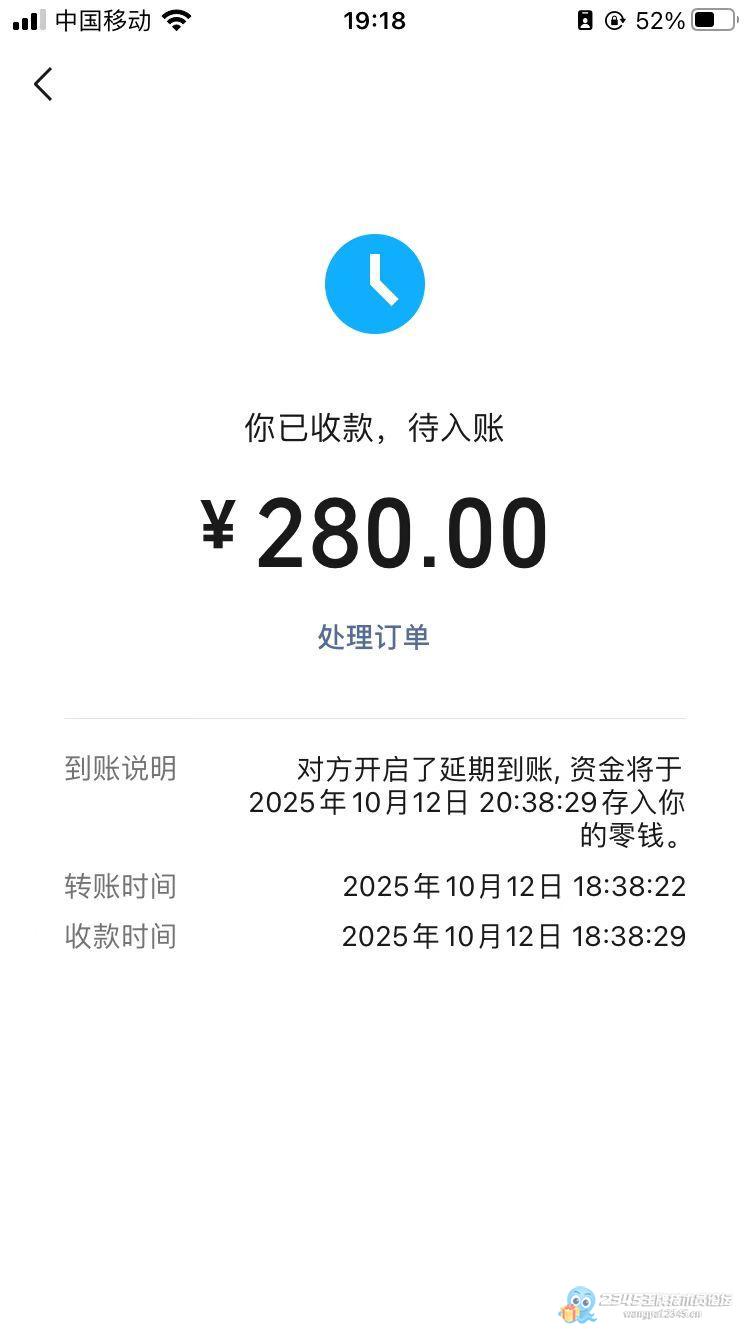The image size is (750, 1334).
Task: Open the 处理订单 link
Action: click(374, 637)
